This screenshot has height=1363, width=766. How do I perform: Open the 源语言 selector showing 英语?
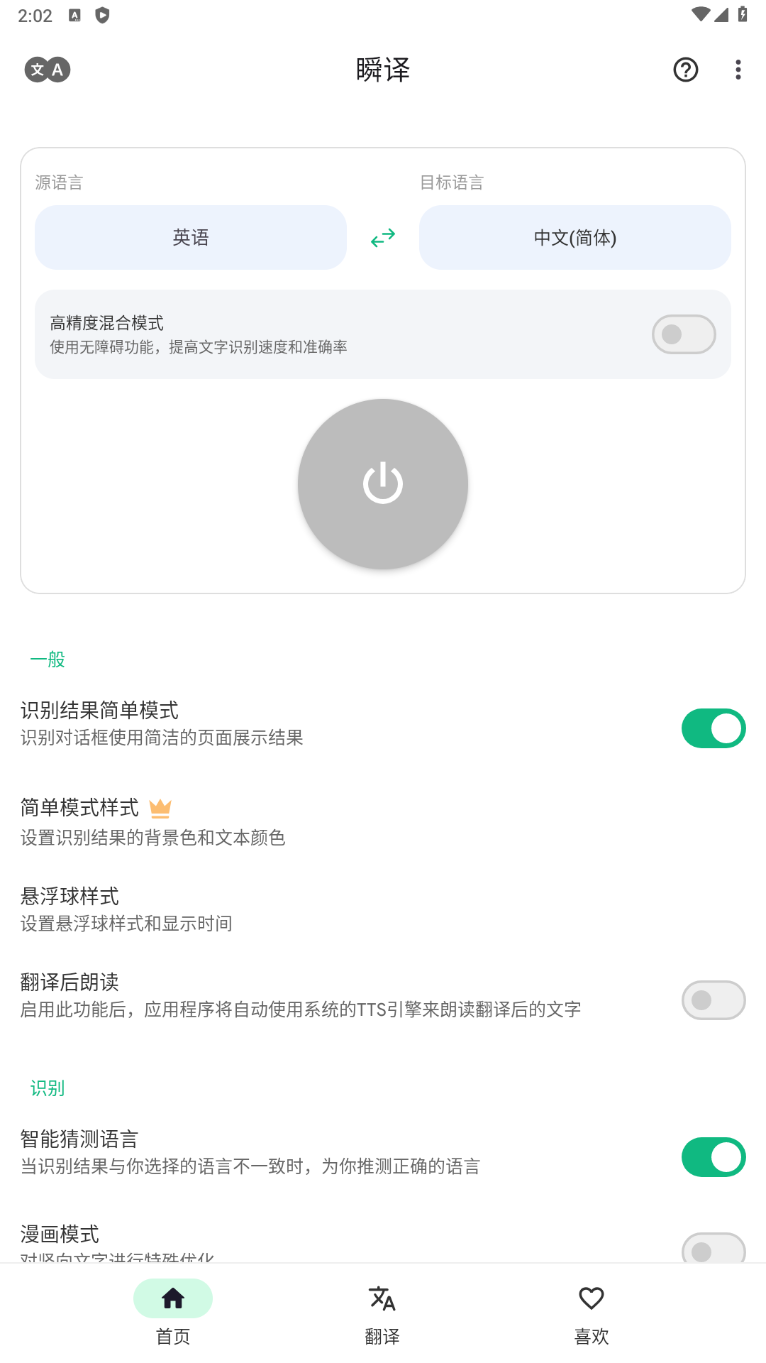[190, 237]
